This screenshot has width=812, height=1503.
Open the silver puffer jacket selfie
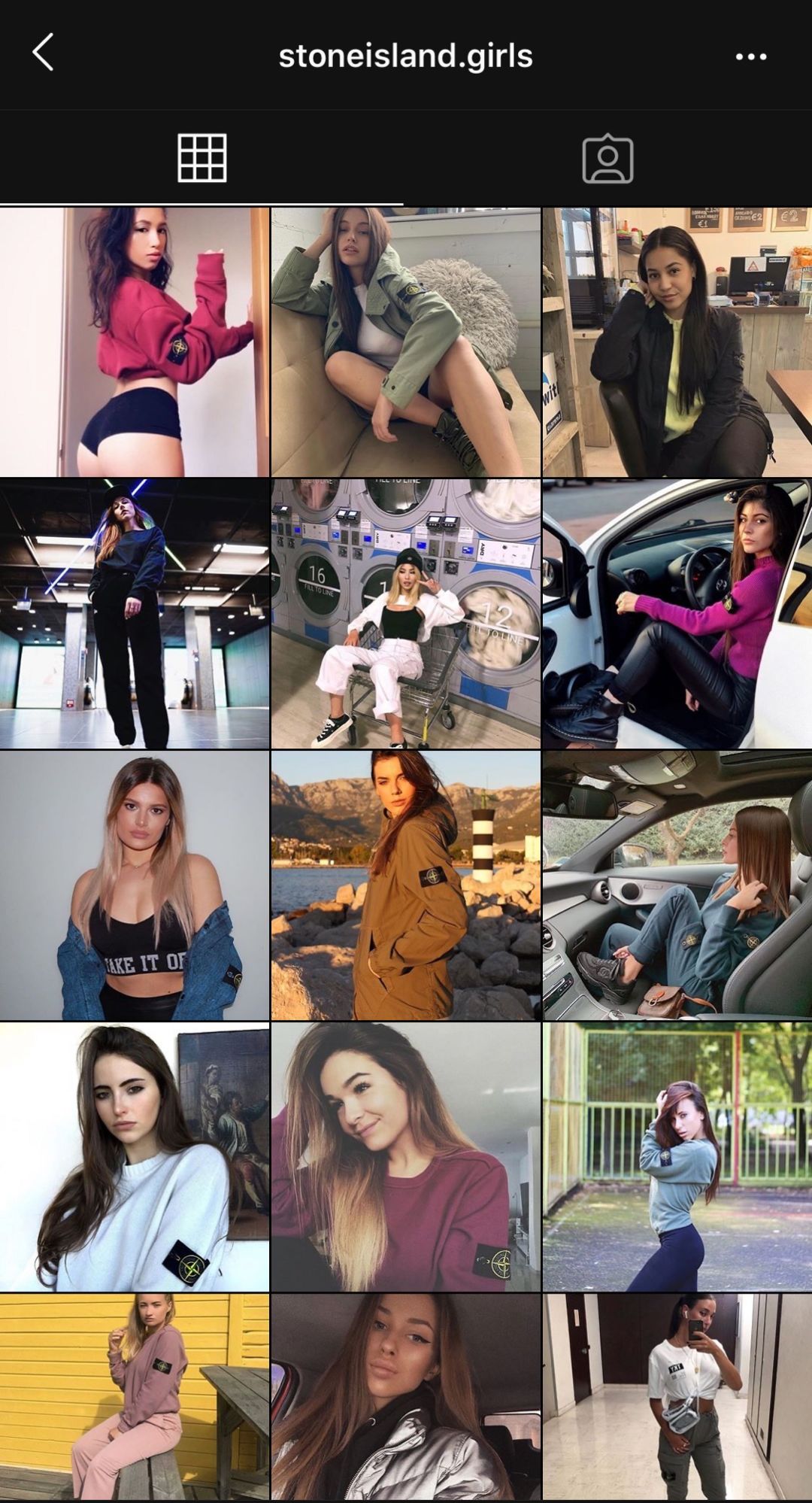[405, 1397]
